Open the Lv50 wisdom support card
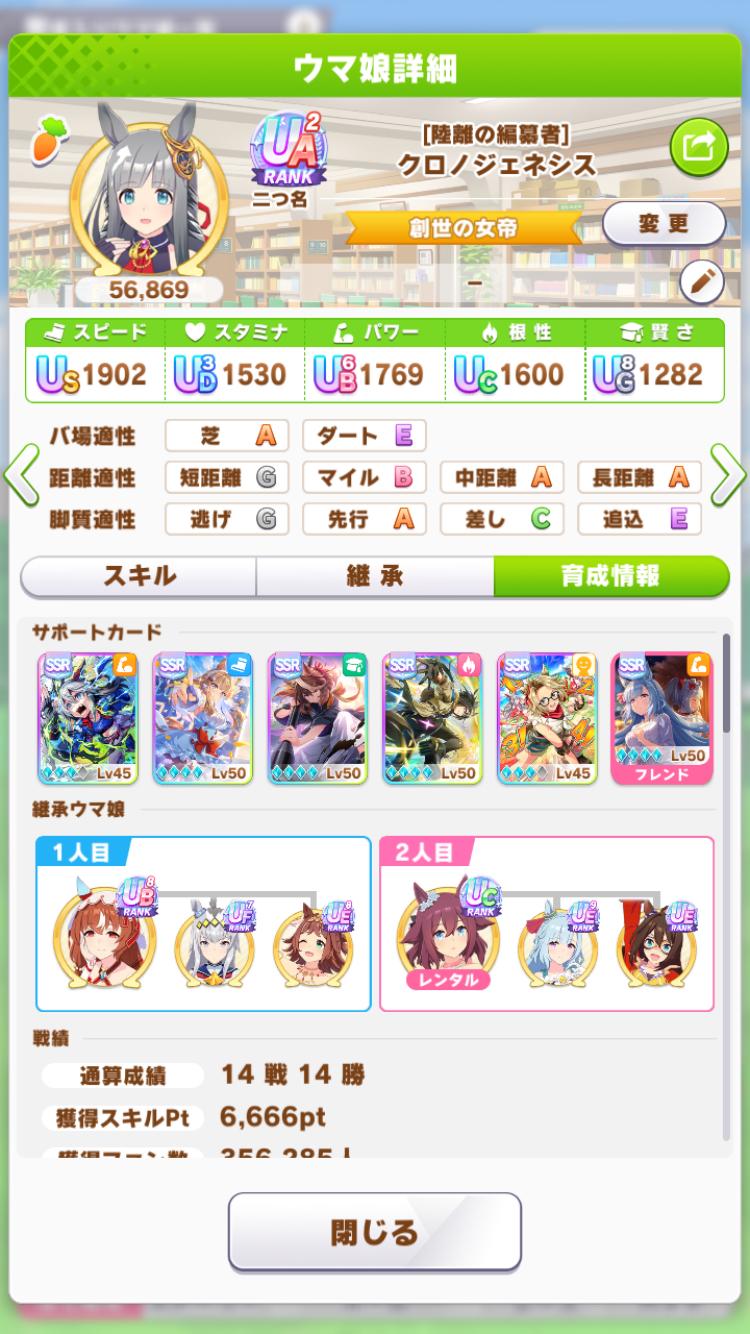 (317, 718)
